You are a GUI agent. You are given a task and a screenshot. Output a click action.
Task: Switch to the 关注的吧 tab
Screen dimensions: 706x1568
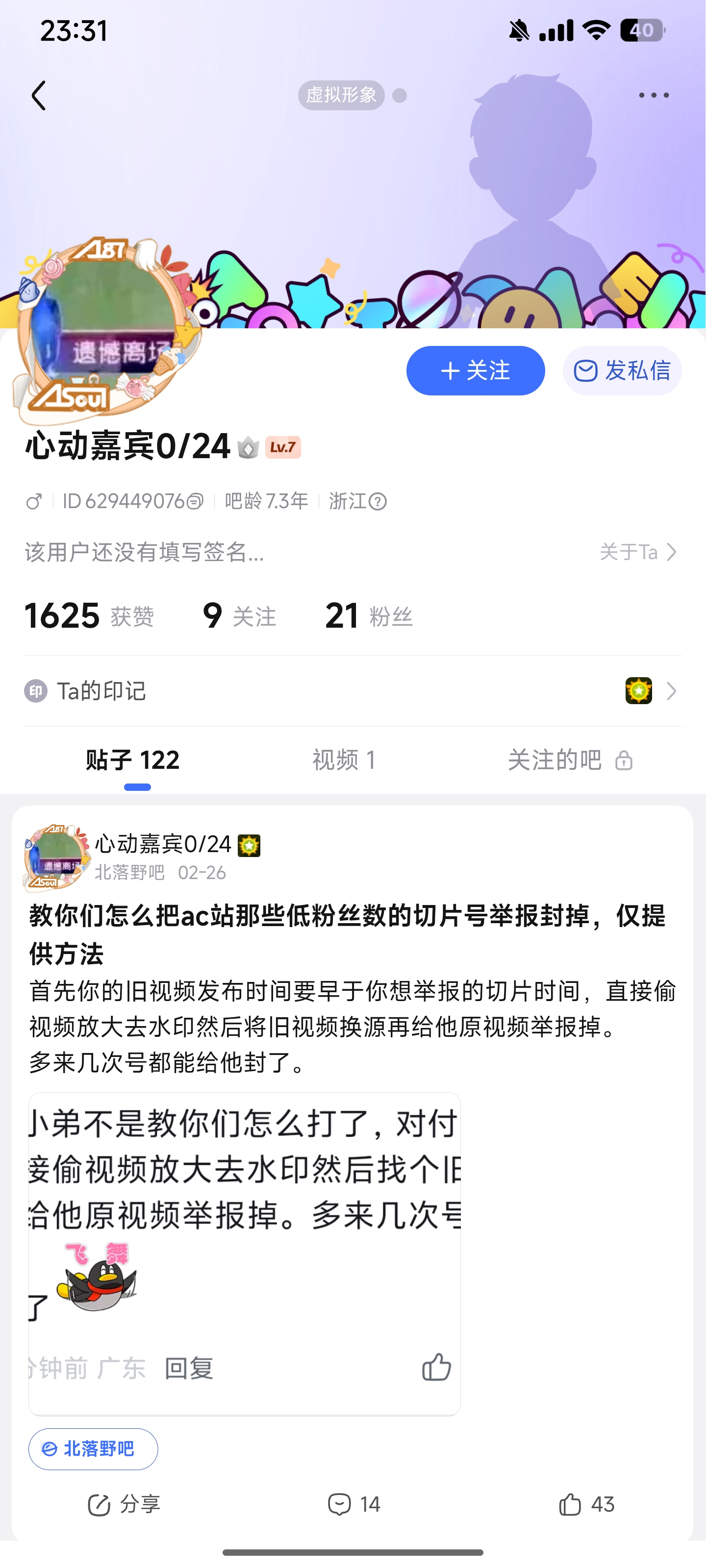pos(570,760)
